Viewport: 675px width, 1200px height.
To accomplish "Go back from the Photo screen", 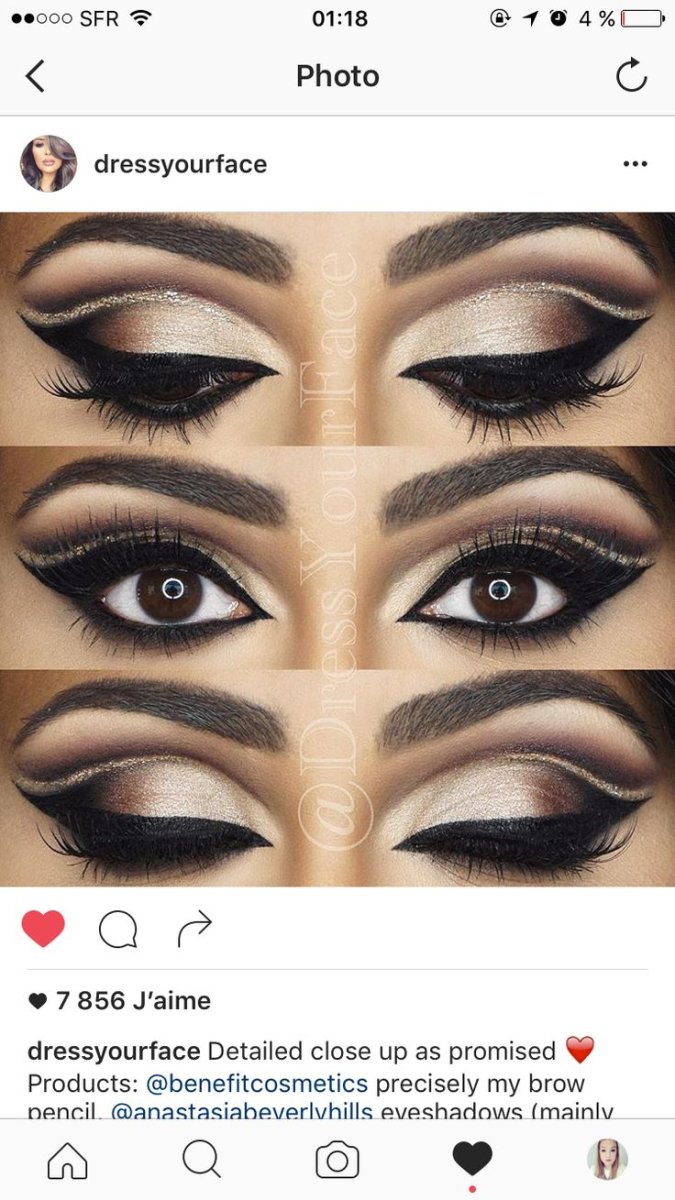I will point(35,76).
